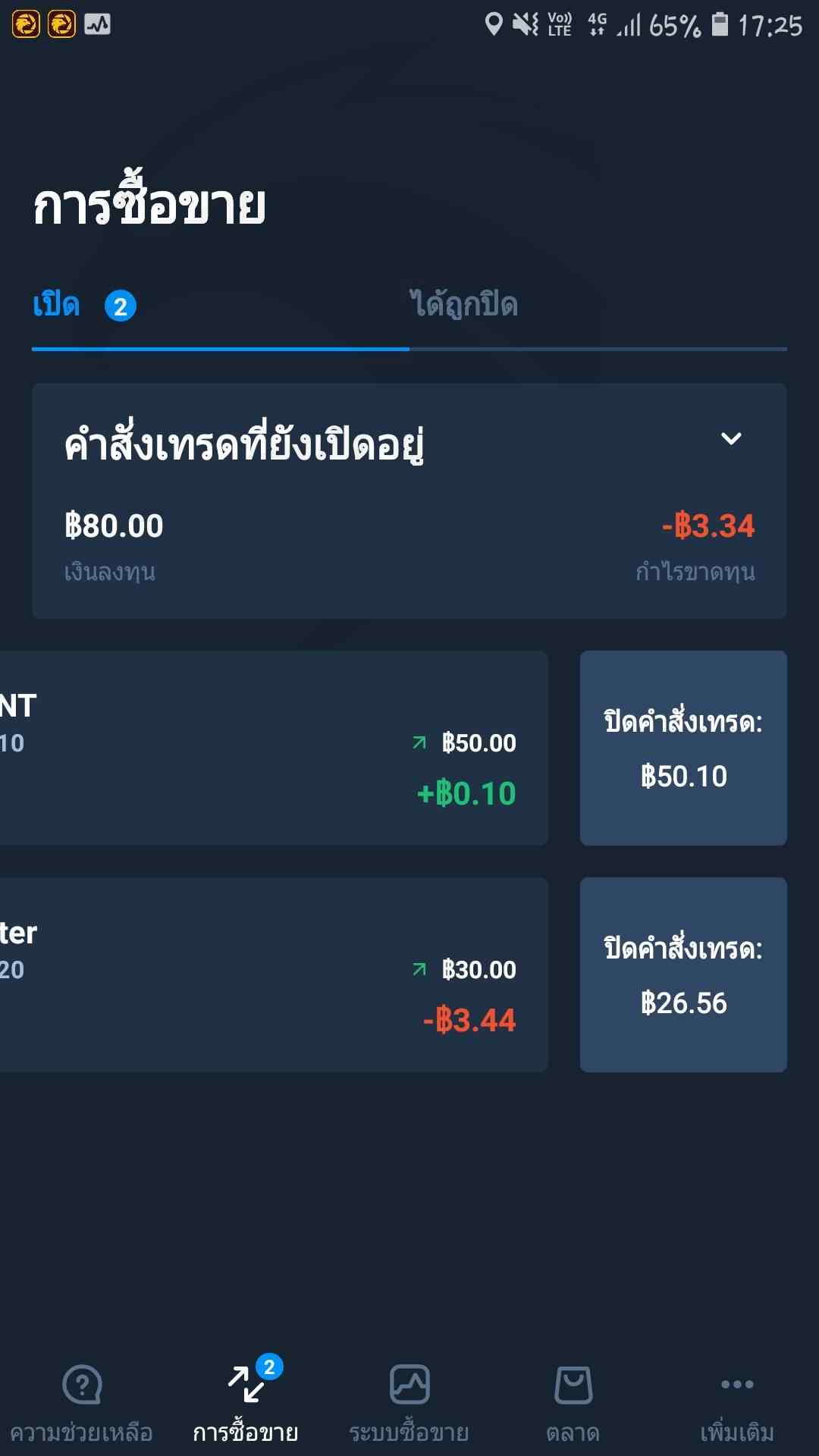Viewport: 819px width, 1456px height.
Task: Switch to the ได้ถูกปิด tab
Action: [464, 305]
